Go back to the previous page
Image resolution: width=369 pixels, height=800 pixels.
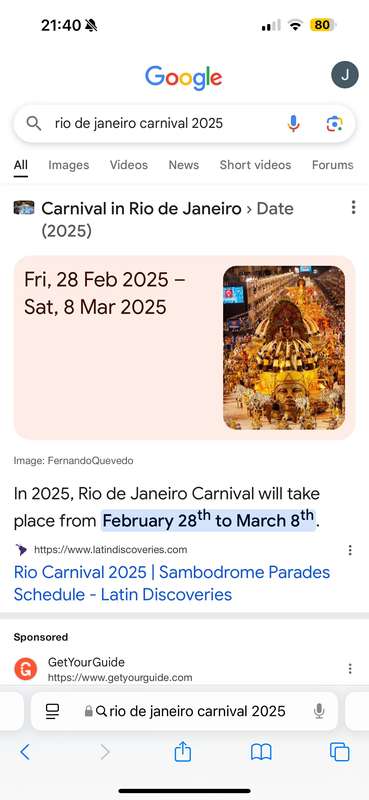24,752
